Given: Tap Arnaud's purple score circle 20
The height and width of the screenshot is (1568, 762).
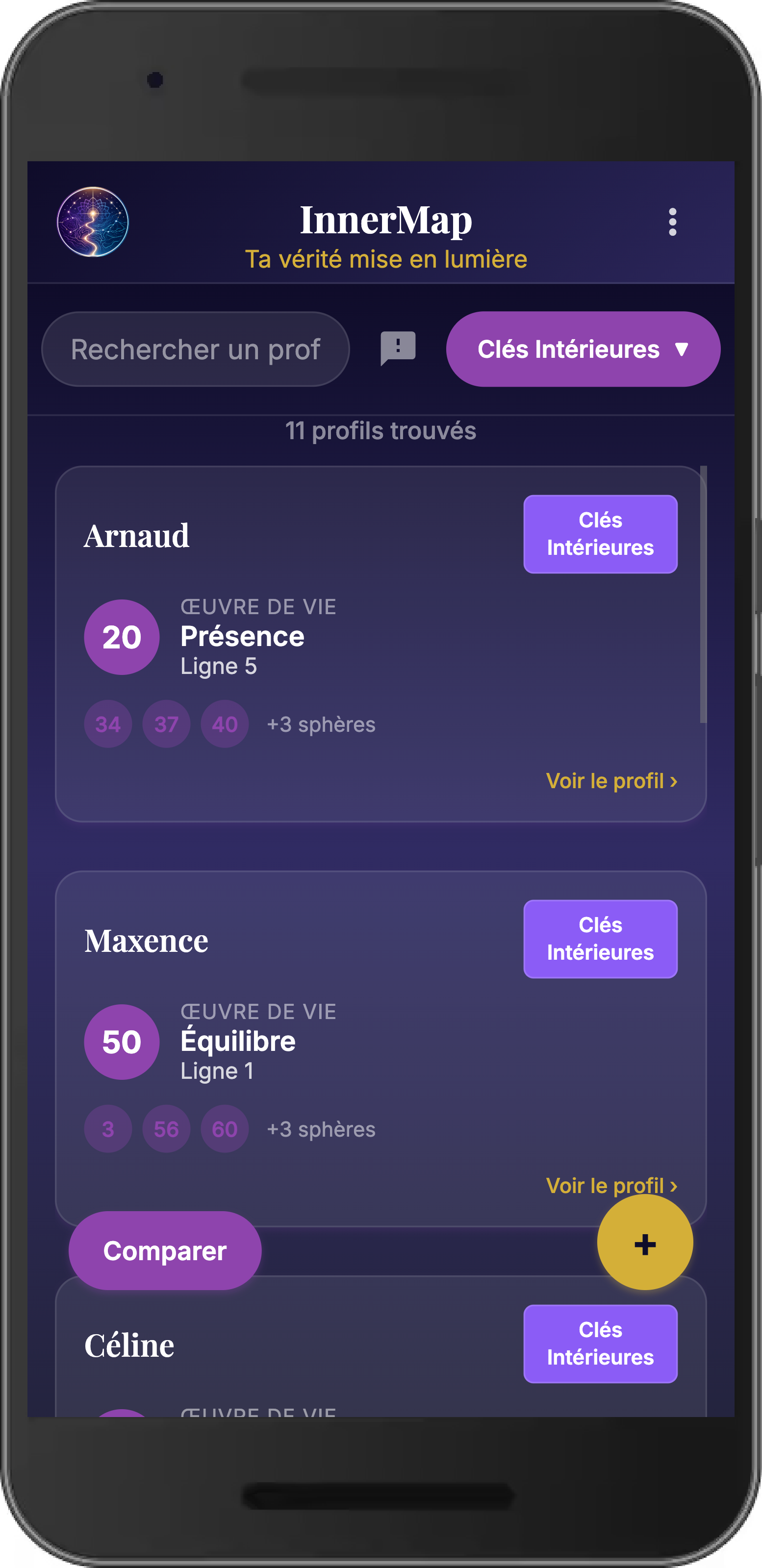Looking at the screenshot, I should [x=121, y=637].
